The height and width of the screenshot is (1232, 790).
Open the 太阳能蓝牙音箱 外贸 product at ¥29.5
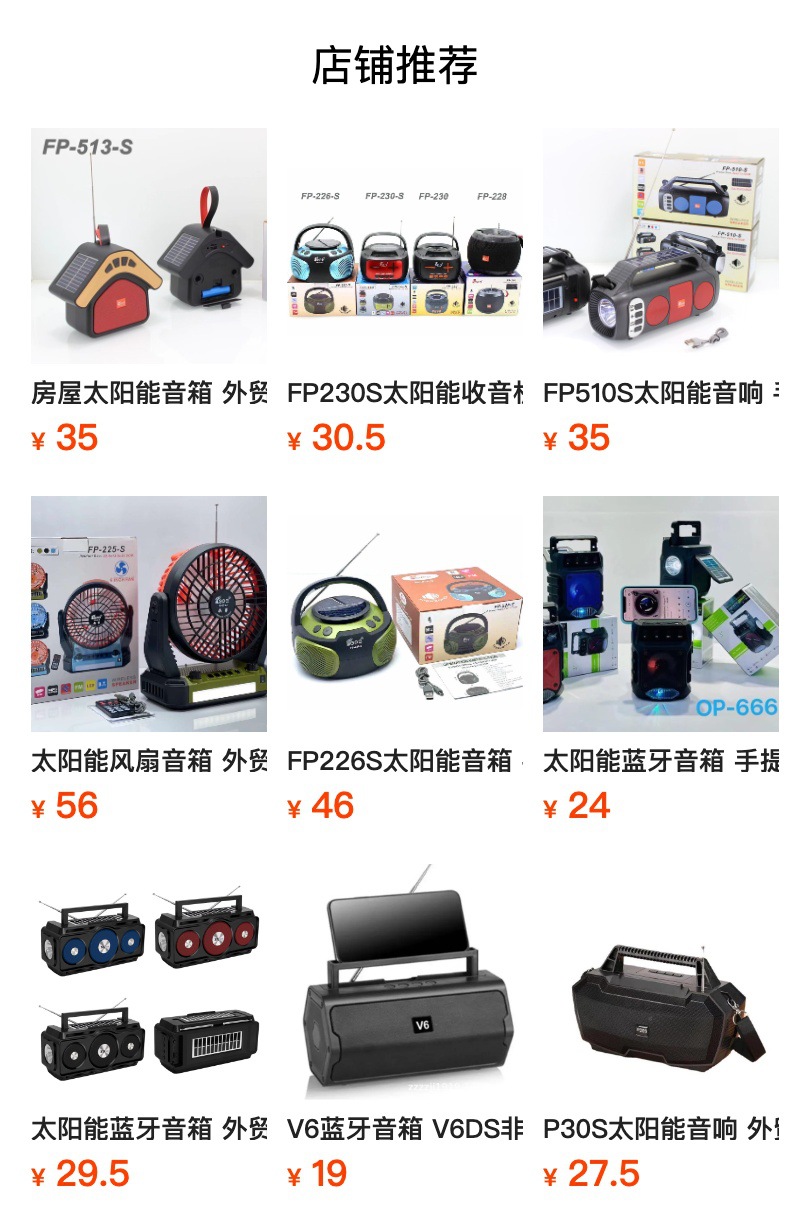149,982
